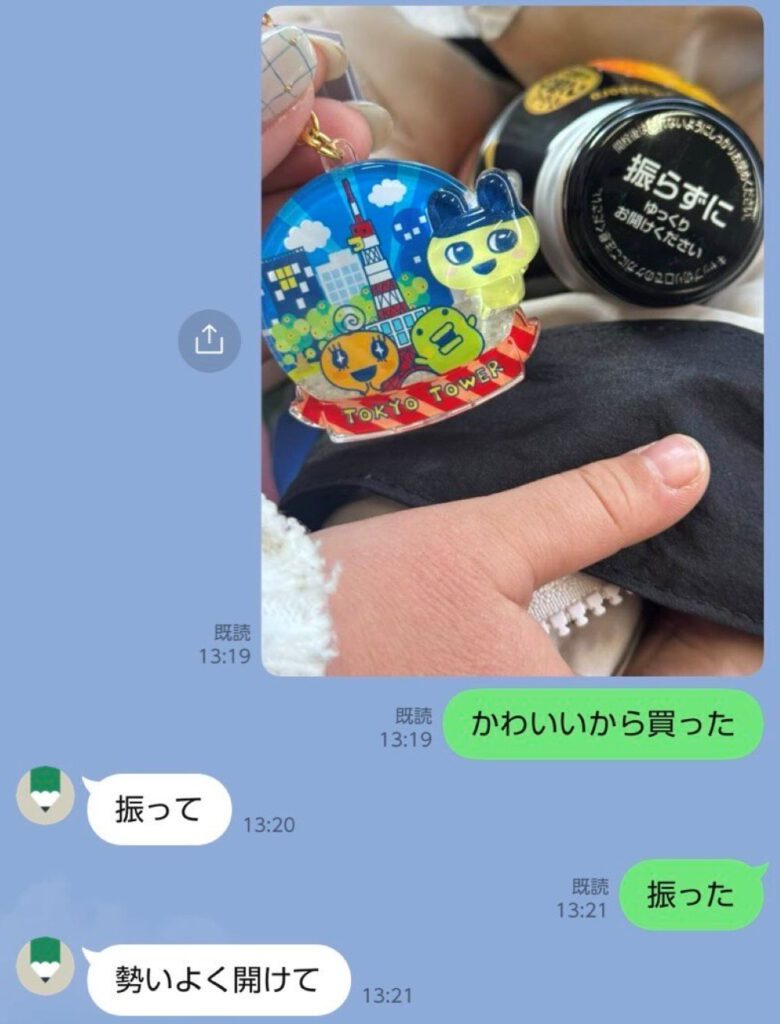Share the Tokyo Tower keychain photo
This screenshot has height=1024, width=780.
pyautogui.click(x=209, y=341)
